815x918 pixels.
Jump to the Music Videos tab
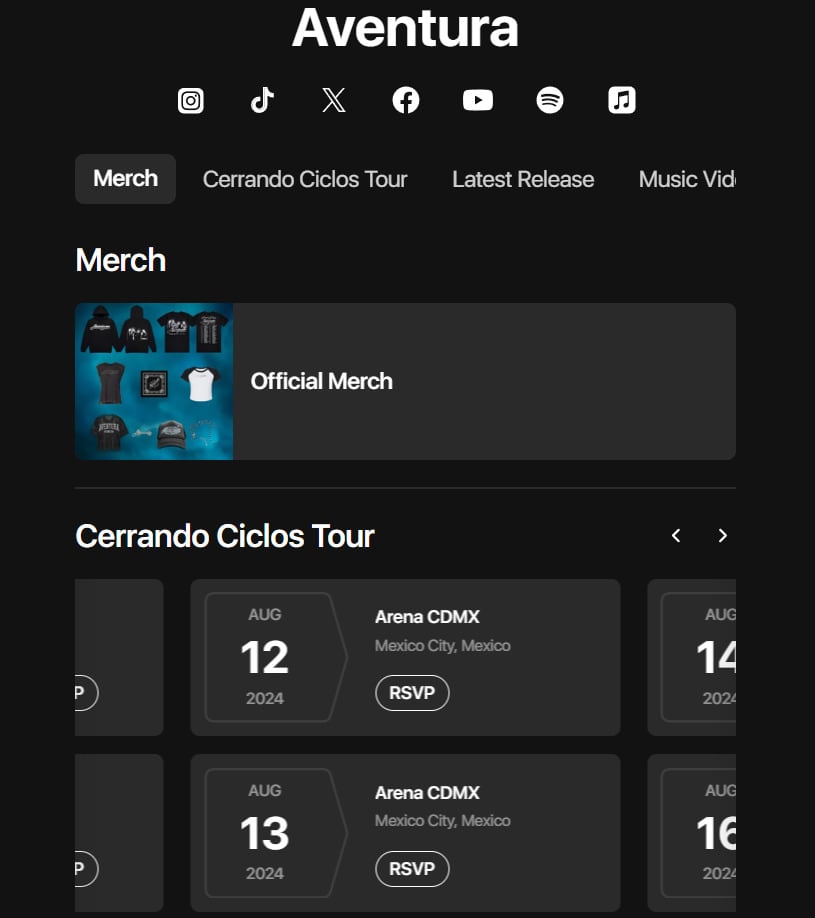[688, 180]
